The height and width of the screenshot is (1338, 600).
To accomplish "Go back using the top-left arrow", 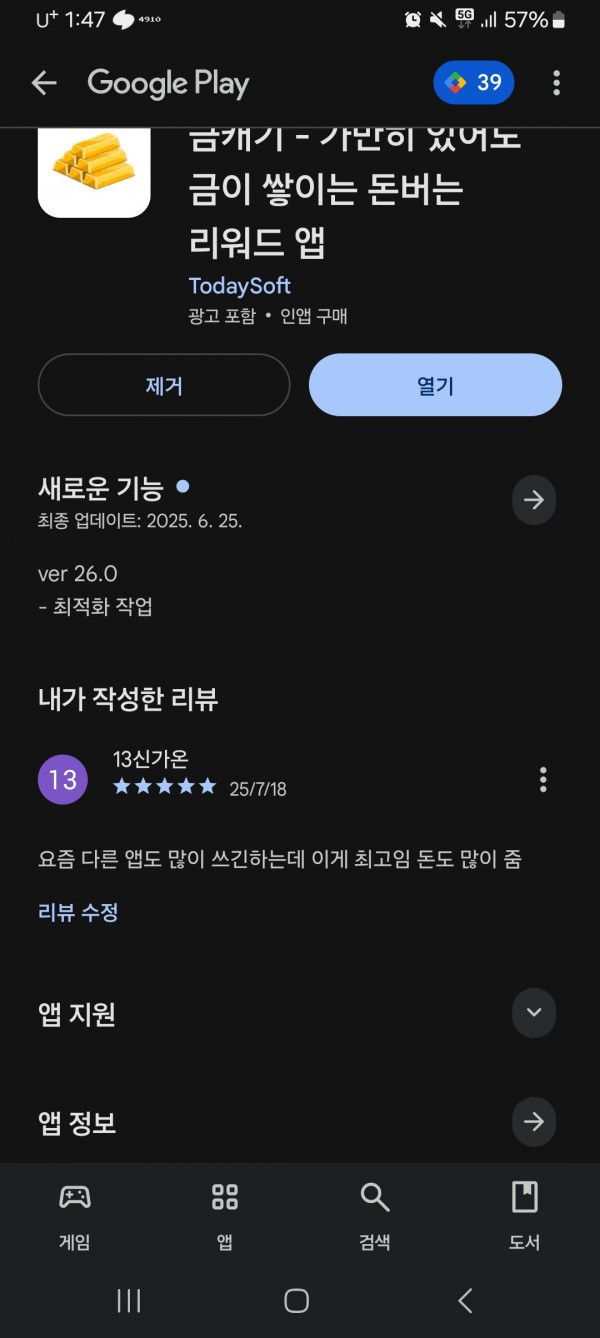I will [44, 83].
